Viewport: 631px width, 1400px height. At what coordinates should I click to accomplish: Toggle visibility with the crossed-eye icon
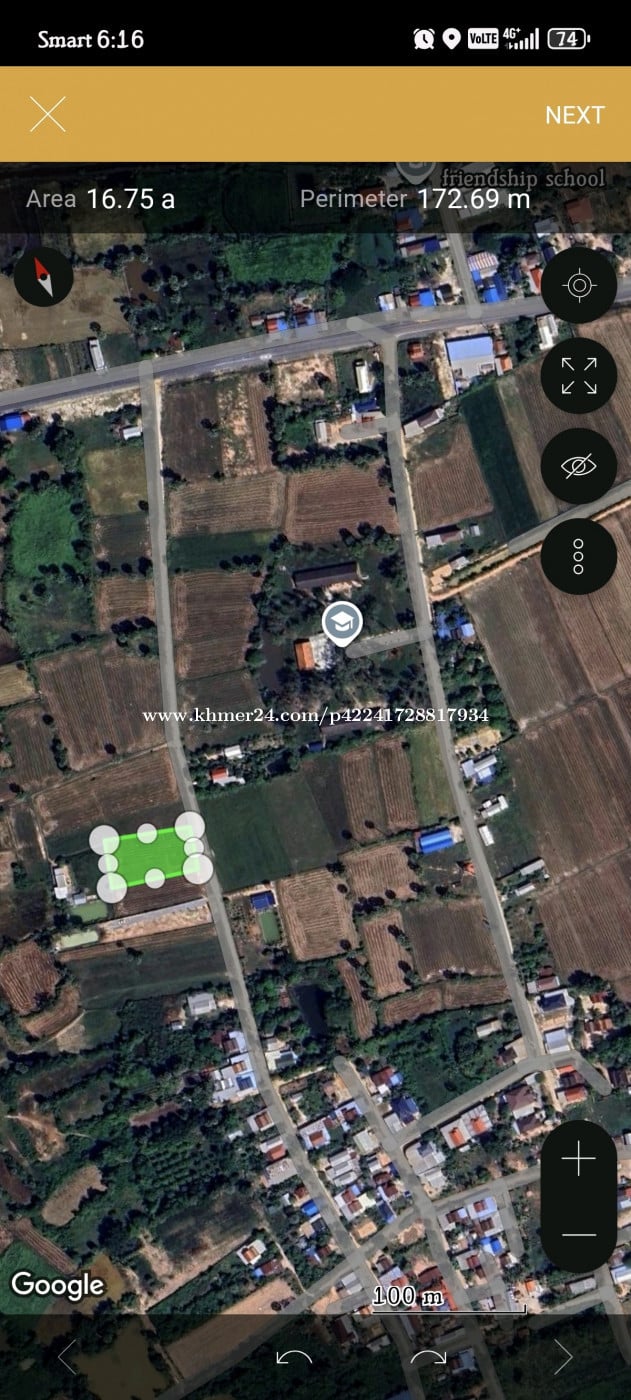(578, 466)
